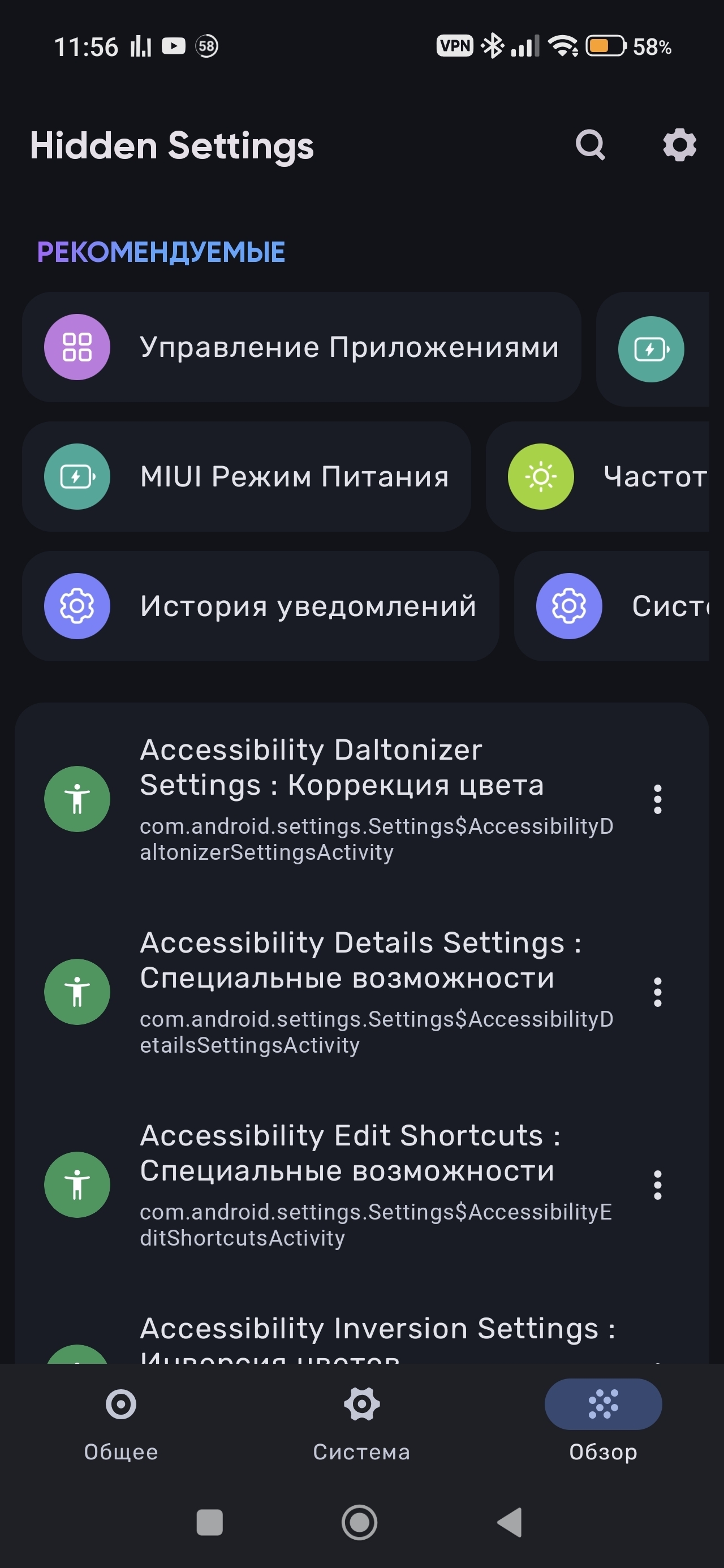Select the Обзор tab
This screenshot has width=724, height=1568.
pos(603,1423)
